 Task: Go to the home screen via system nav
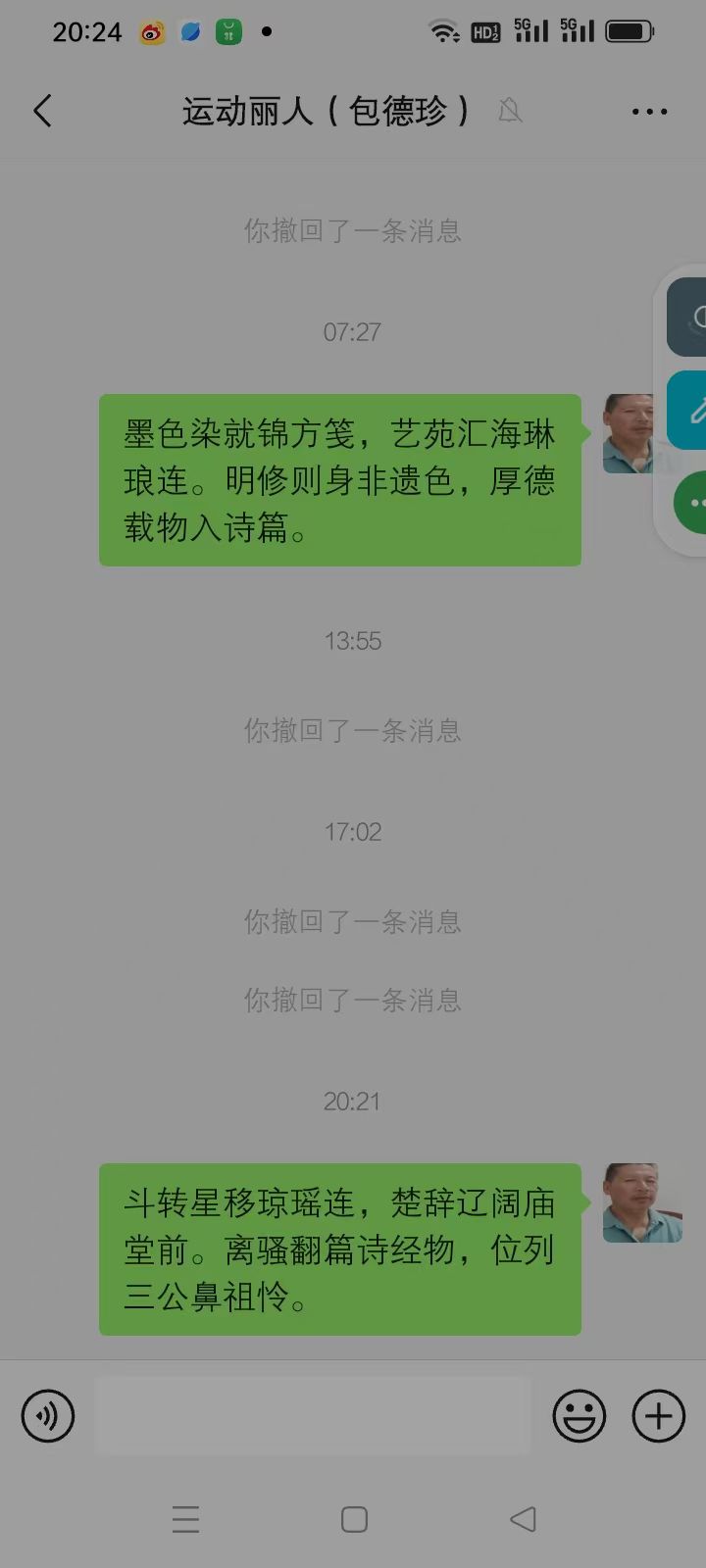click(x=354, y=1519)
